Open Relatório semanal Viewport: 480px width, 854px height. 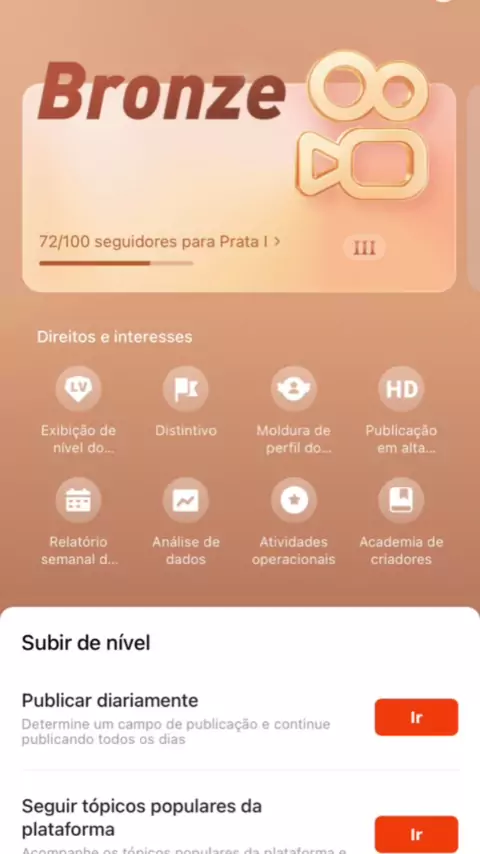(x=78, y=522)
